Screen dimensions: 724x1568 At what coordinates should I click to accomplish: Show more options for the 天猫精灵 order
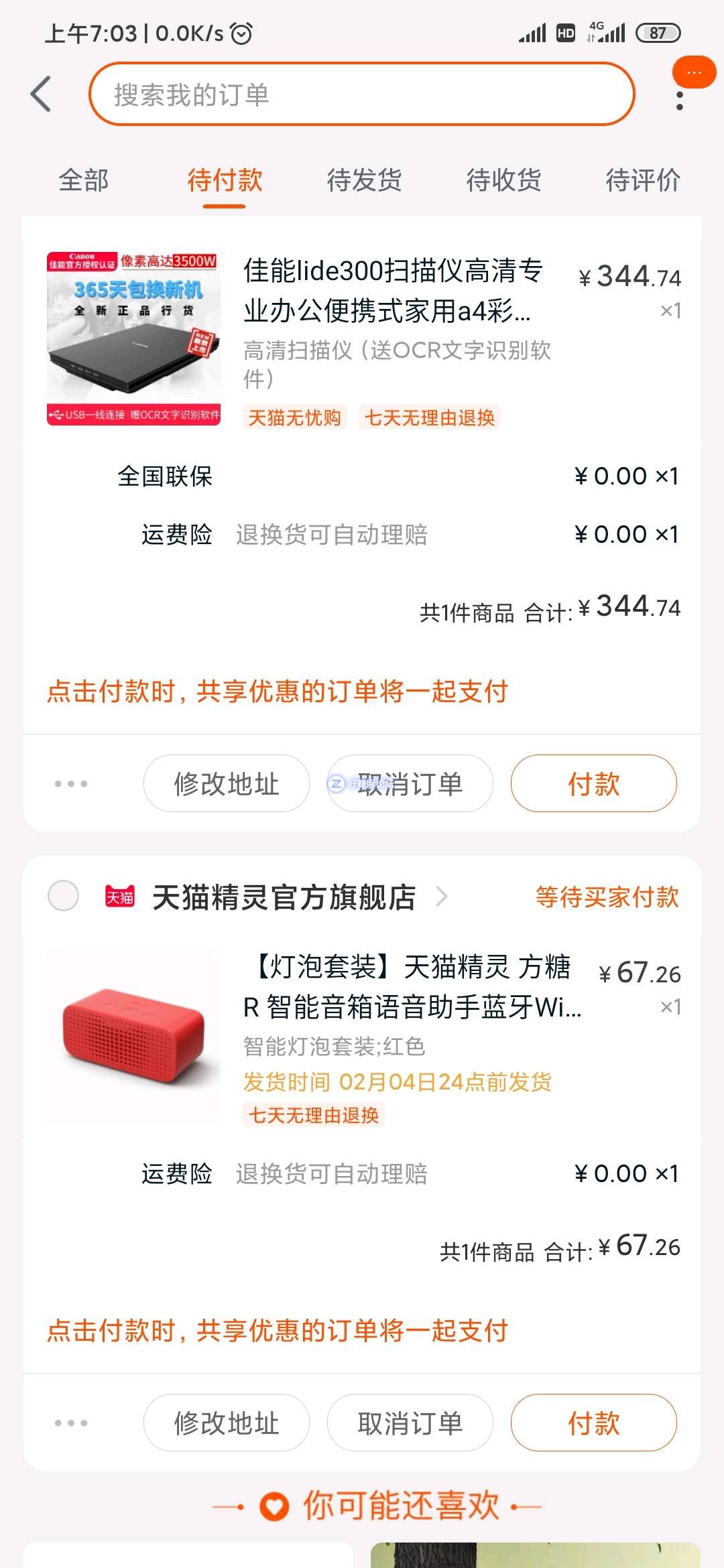coord(71,1423)
